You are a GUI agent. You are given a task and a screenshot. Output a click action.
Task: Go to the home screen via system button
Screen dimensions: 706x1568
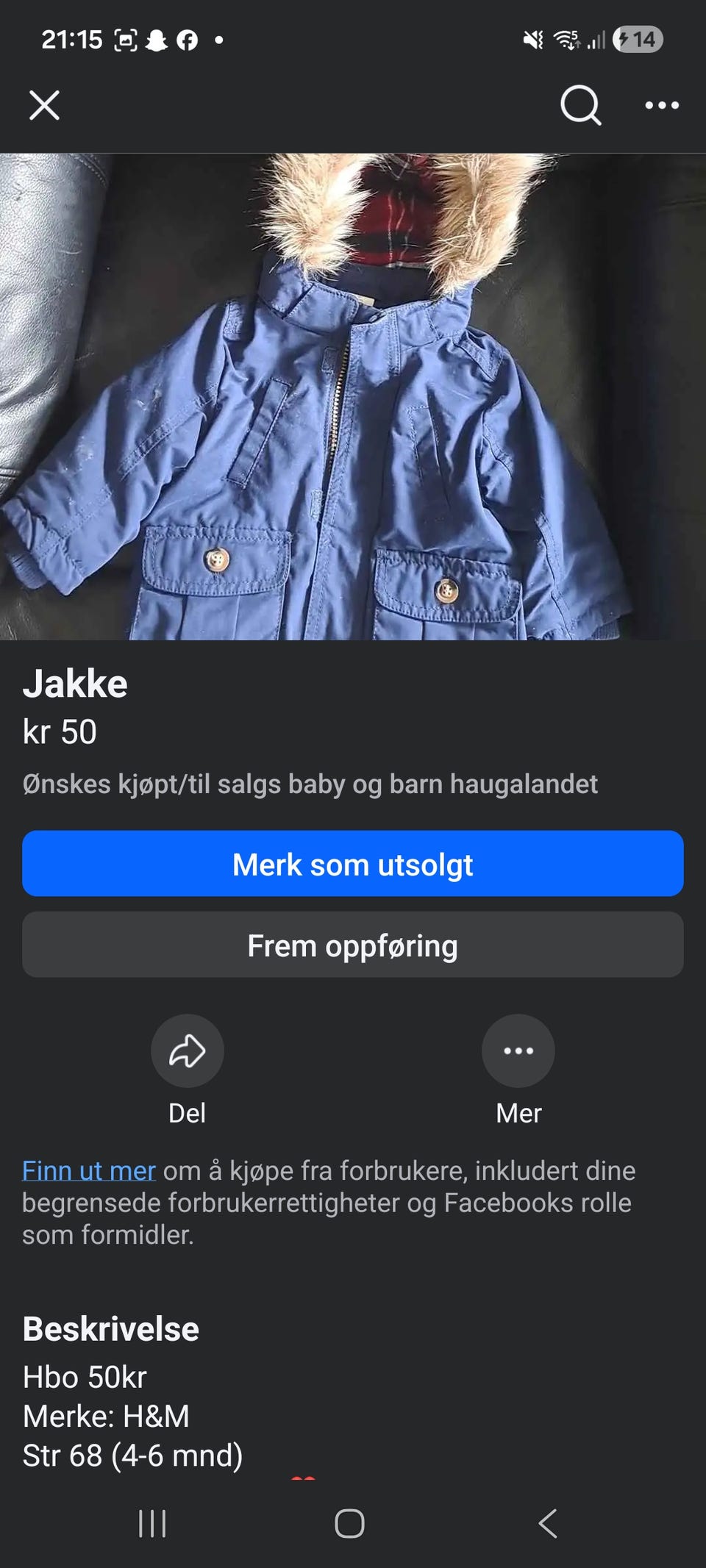click(x=349, y=1523)
